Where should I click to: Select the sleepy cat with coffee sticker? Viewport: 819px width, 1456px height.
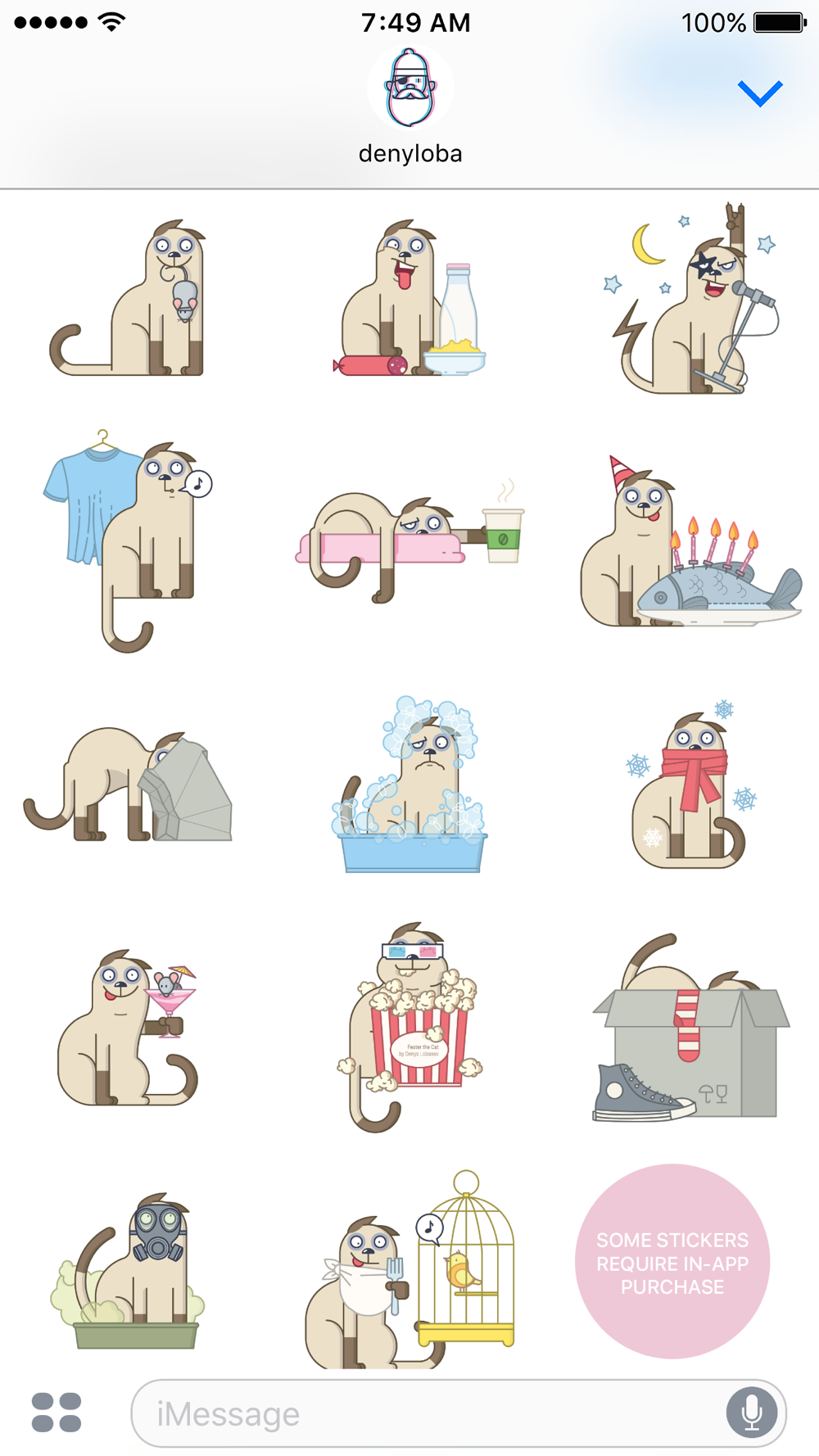[x=409, y=540]
